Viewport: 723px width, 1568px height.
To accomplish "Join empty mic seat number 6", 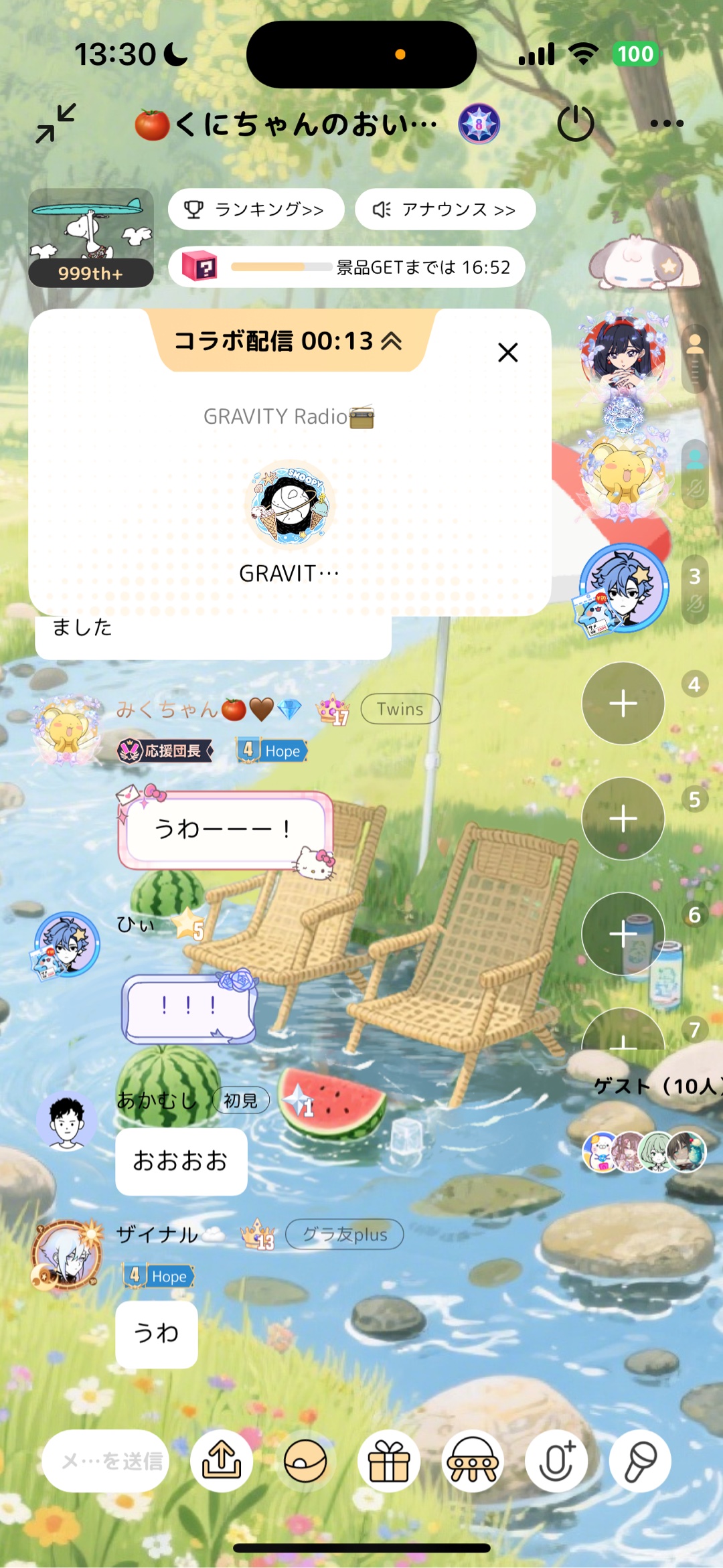I will pos(623,933).
